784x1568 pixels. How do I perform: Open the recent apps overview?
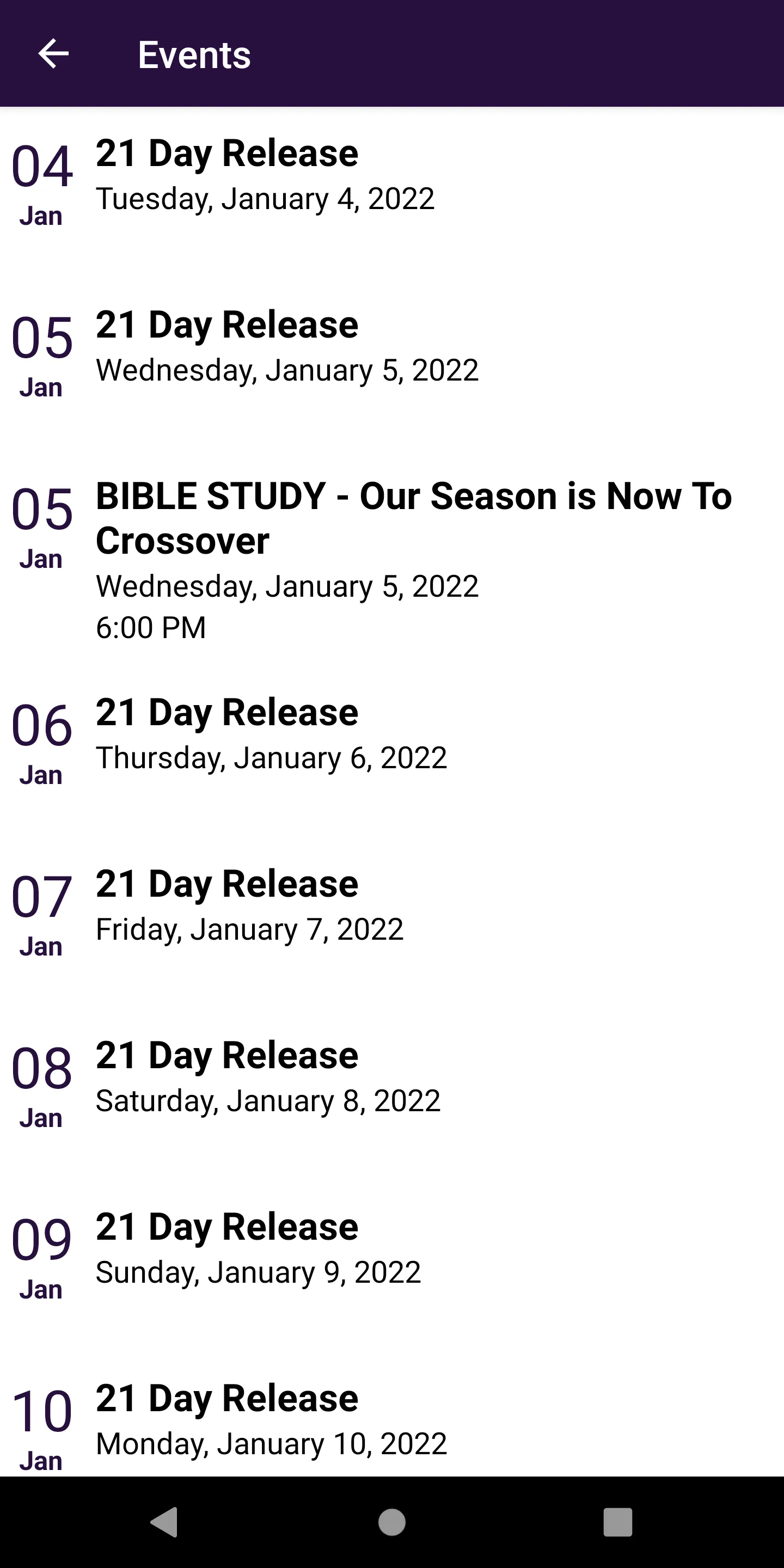click(618, 1522)
